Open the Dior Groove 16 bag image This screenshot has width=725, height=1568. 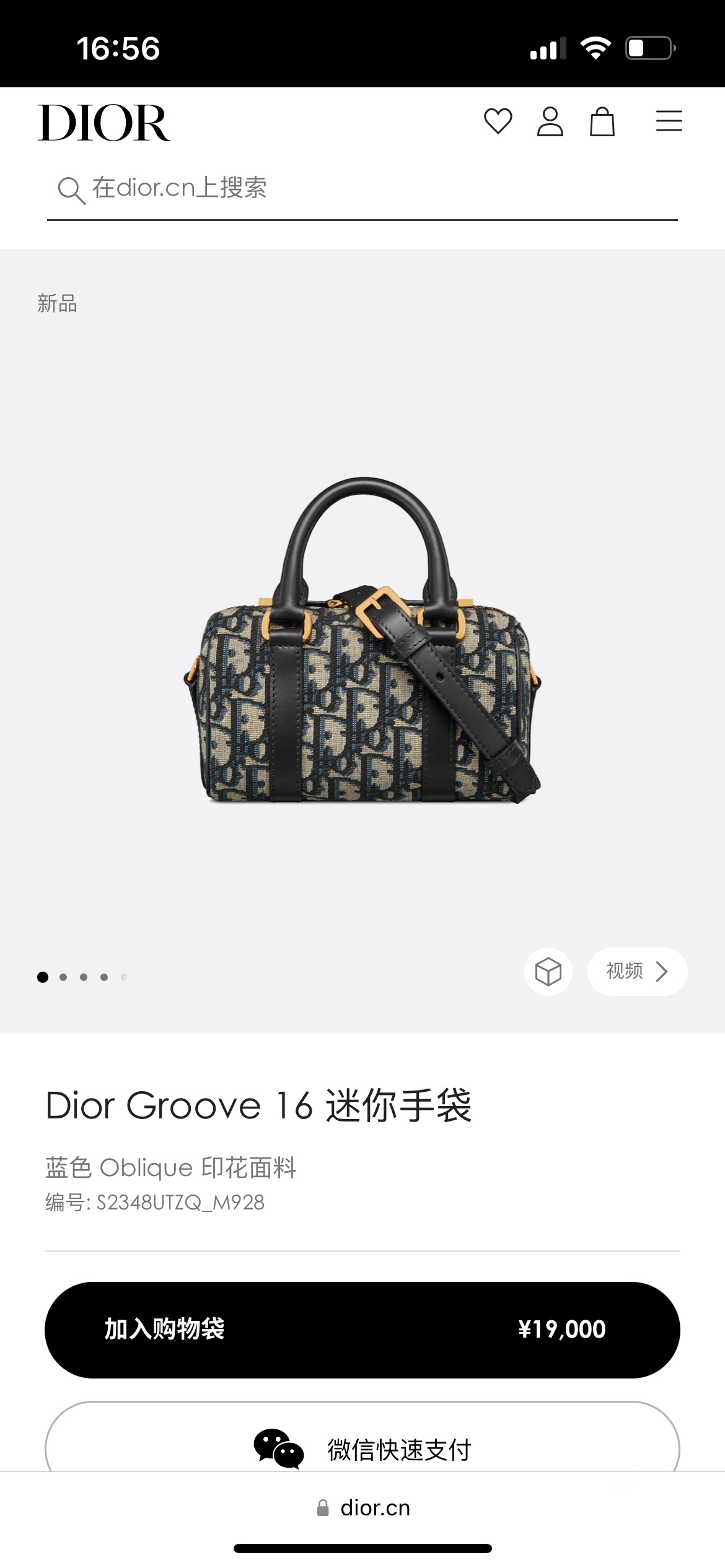(362, 641)
